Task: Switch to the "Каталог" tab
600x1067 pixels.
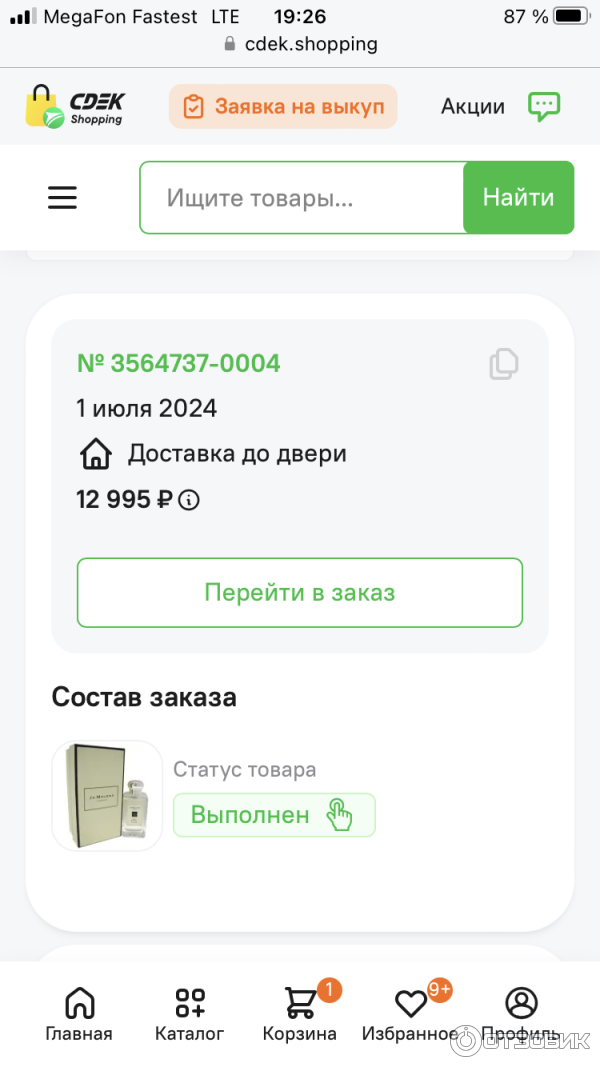Action: point(190,1013)
